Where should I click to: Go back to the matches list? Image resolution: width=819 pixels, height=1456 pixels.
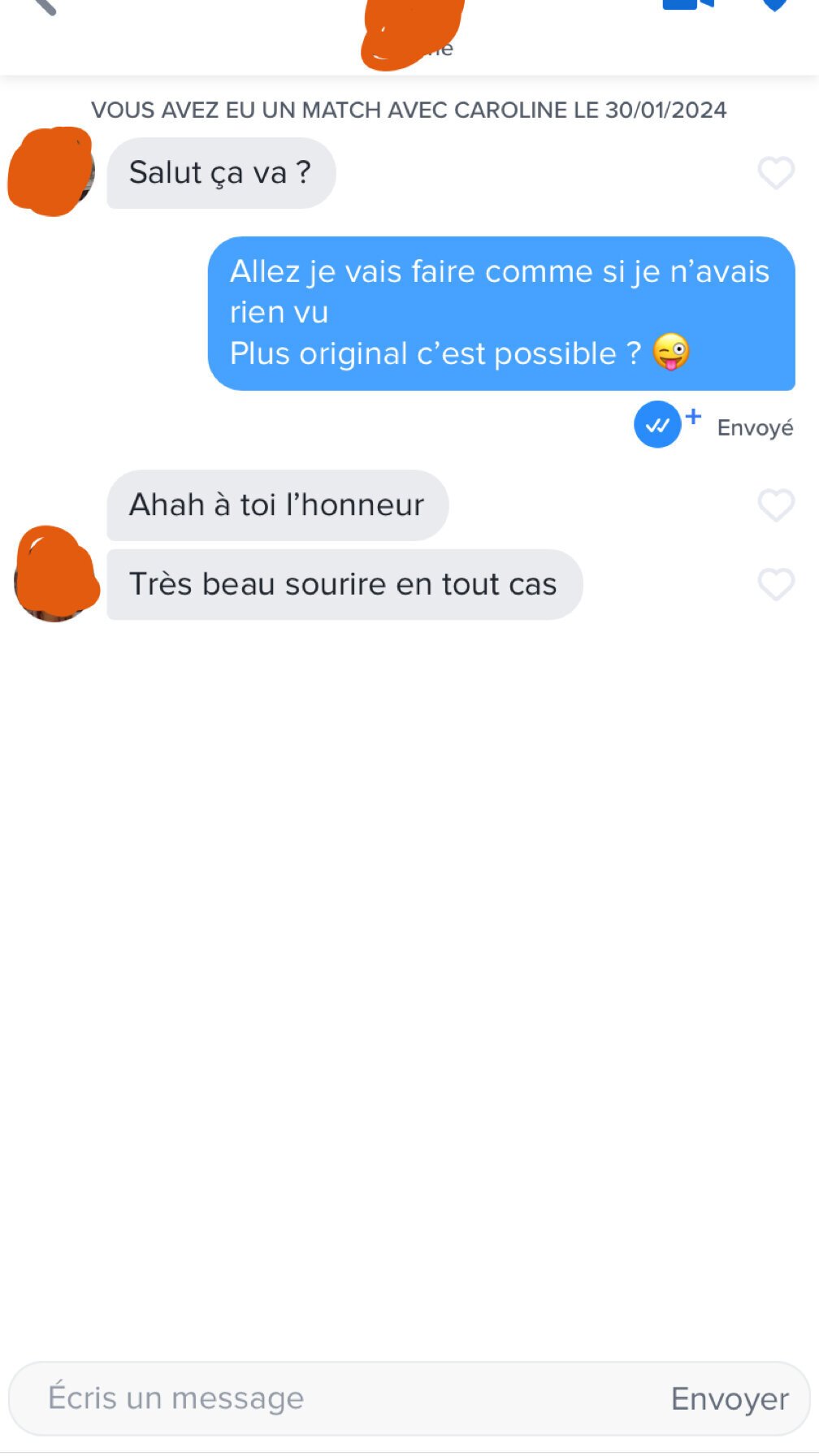click(42, 6)
